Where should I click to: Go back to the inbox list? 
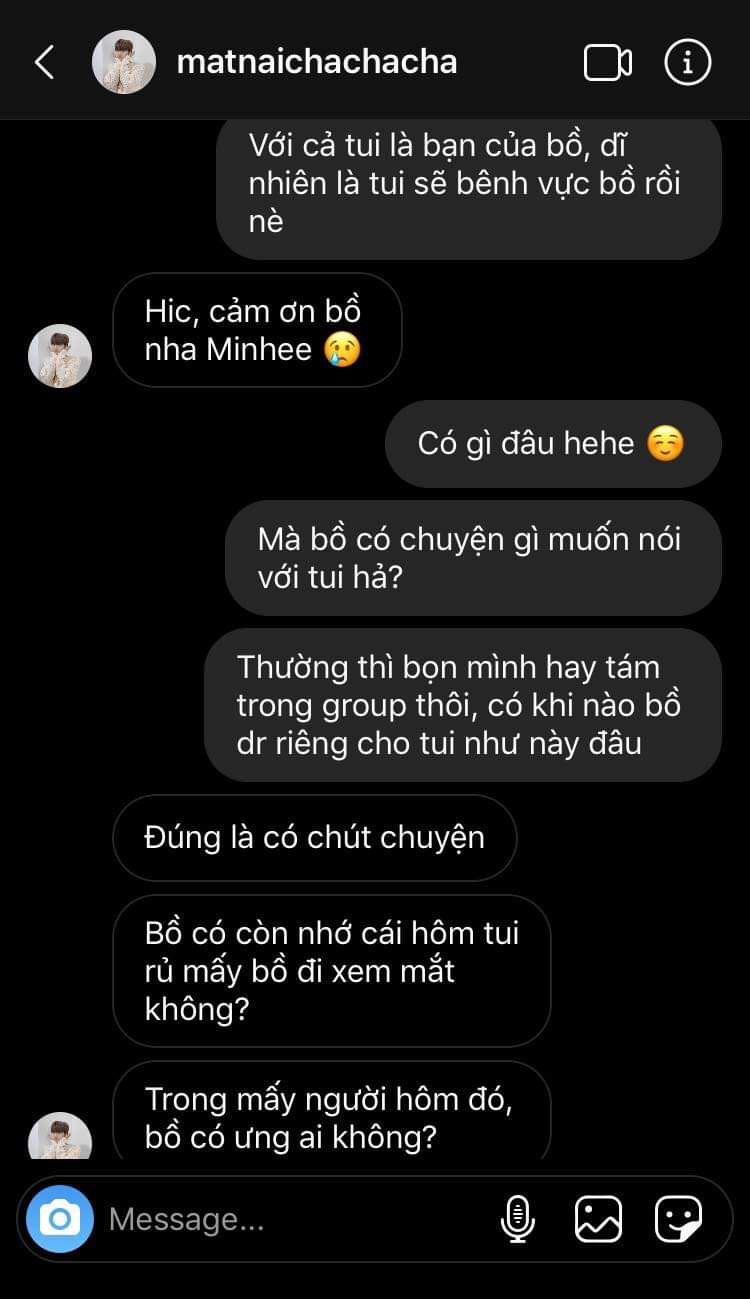44,63
